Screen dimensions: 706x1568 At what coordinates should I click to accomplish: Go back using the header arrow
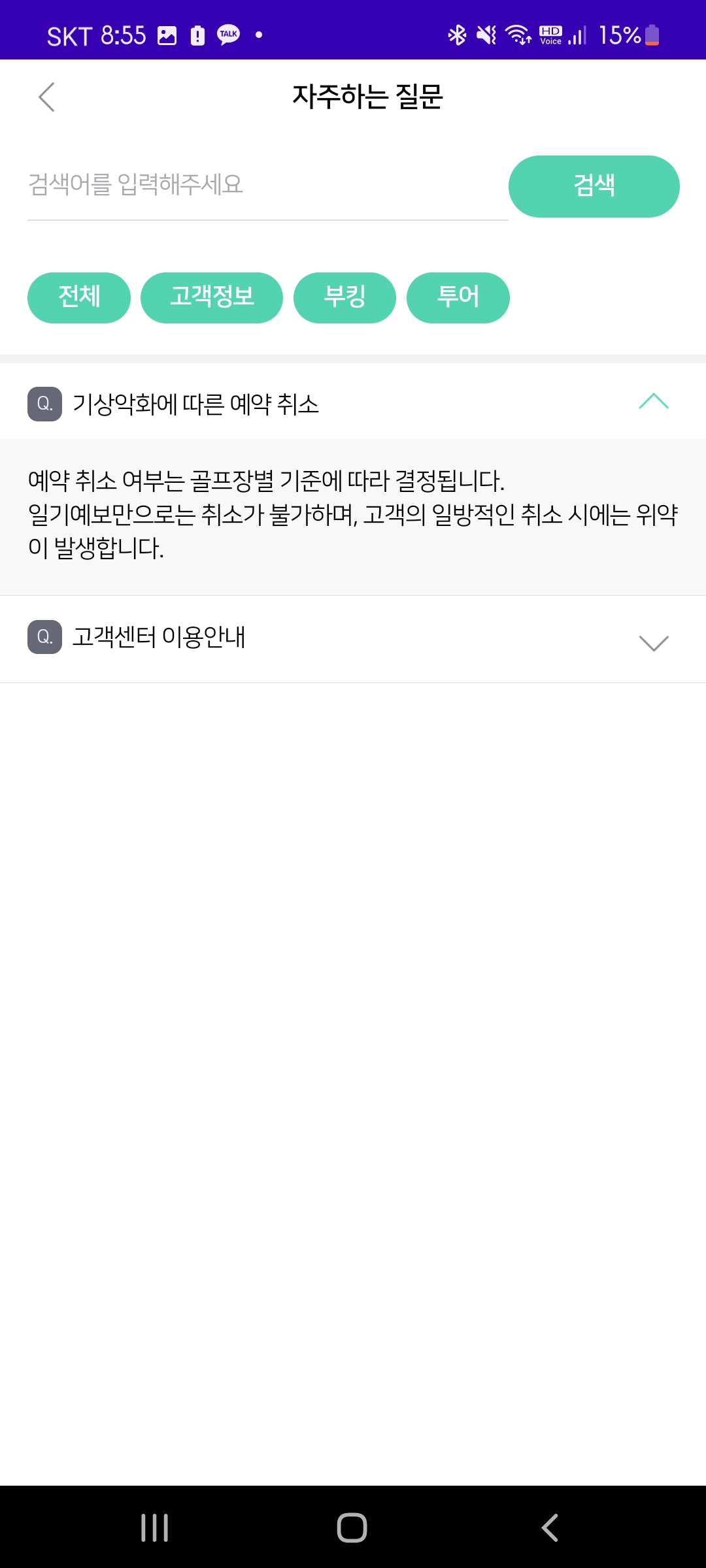click(46, 97)
